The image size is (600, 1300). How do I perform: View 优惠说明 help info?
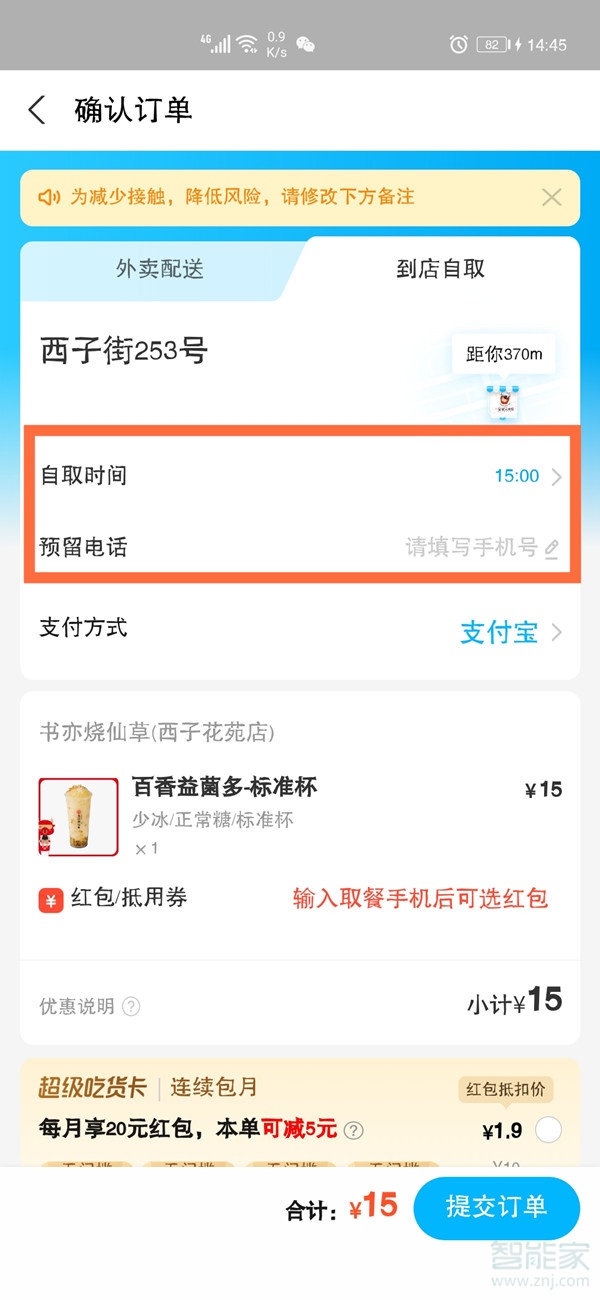(131, 1006)
